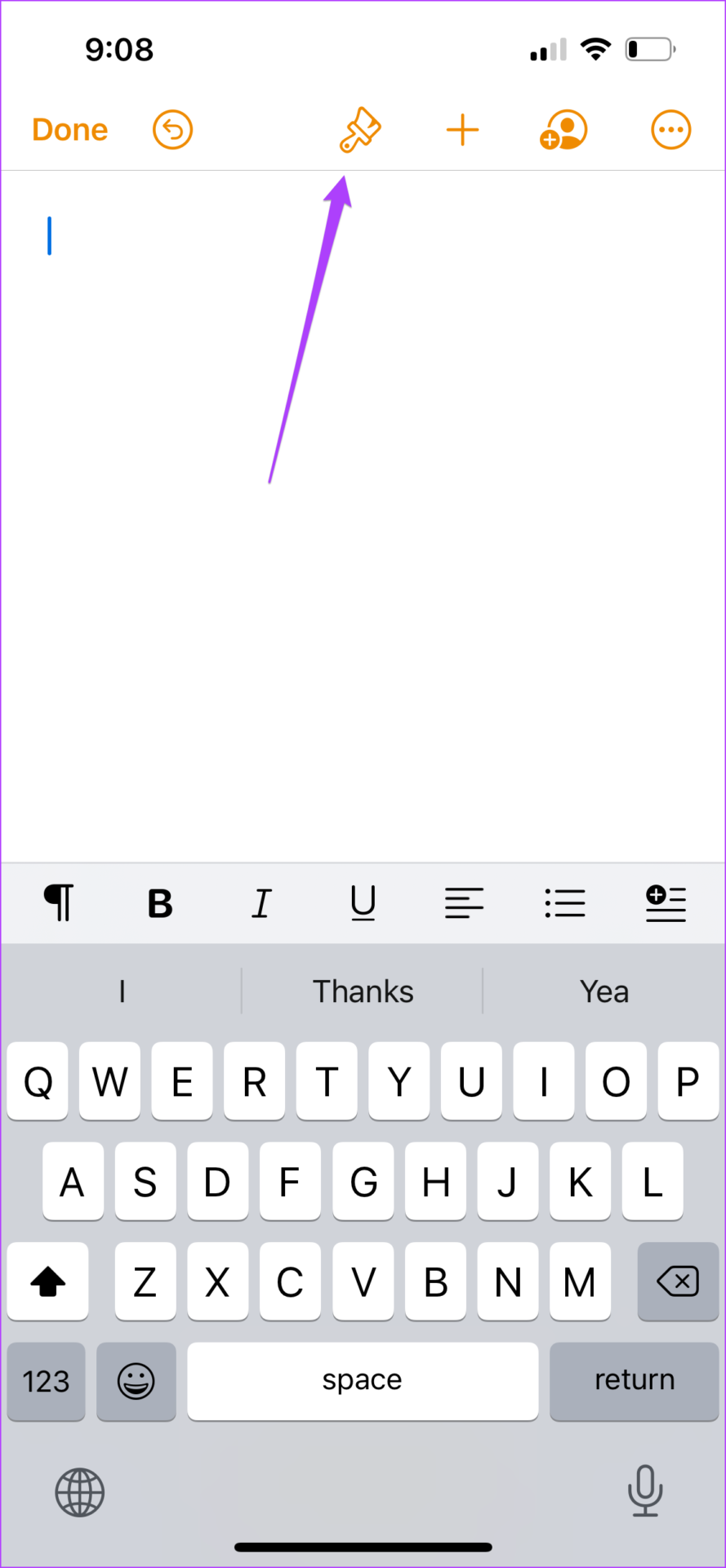Enable bold formatting
The image size is (726, 1568).
160,903
